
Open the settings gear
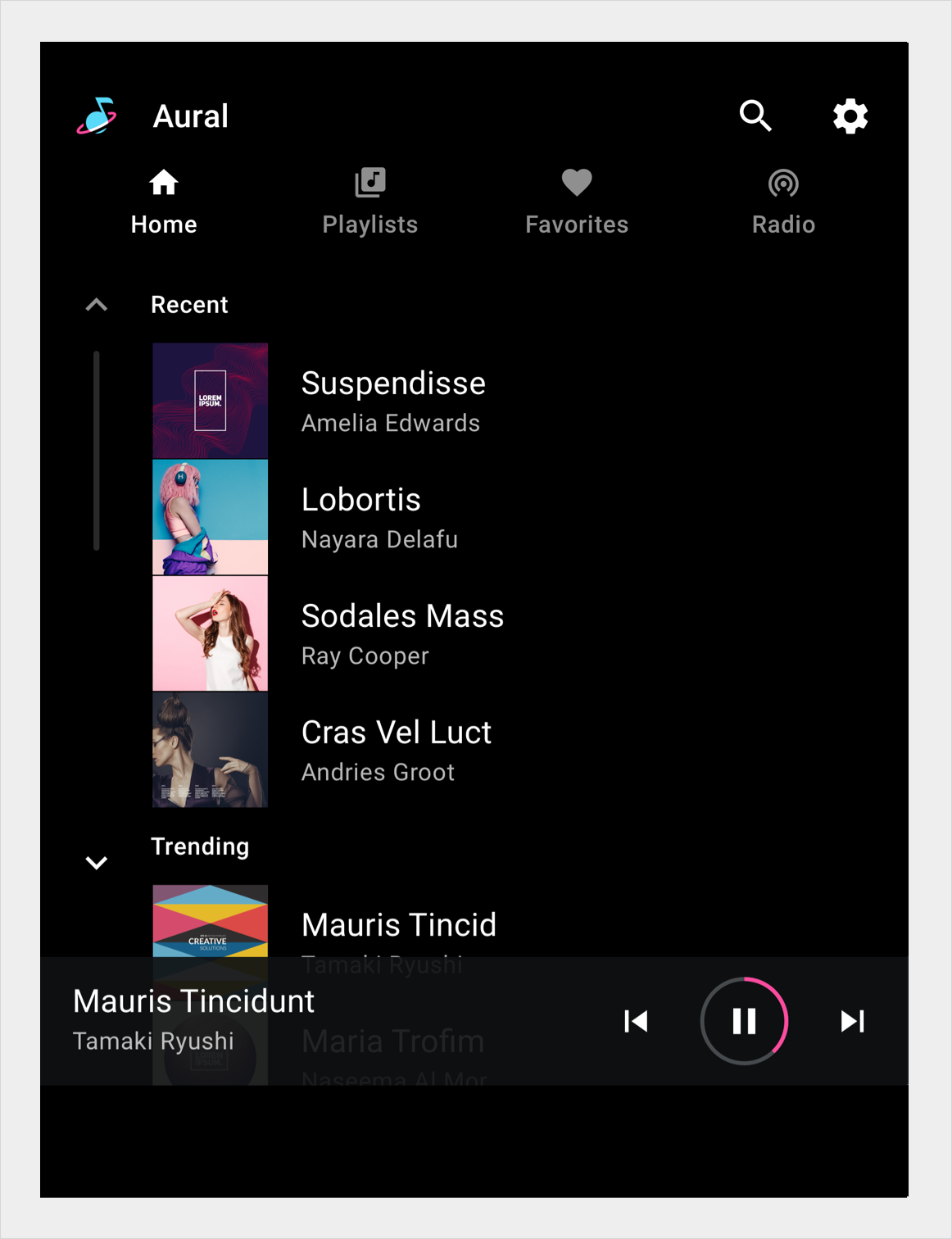click(x=850, y=116)
